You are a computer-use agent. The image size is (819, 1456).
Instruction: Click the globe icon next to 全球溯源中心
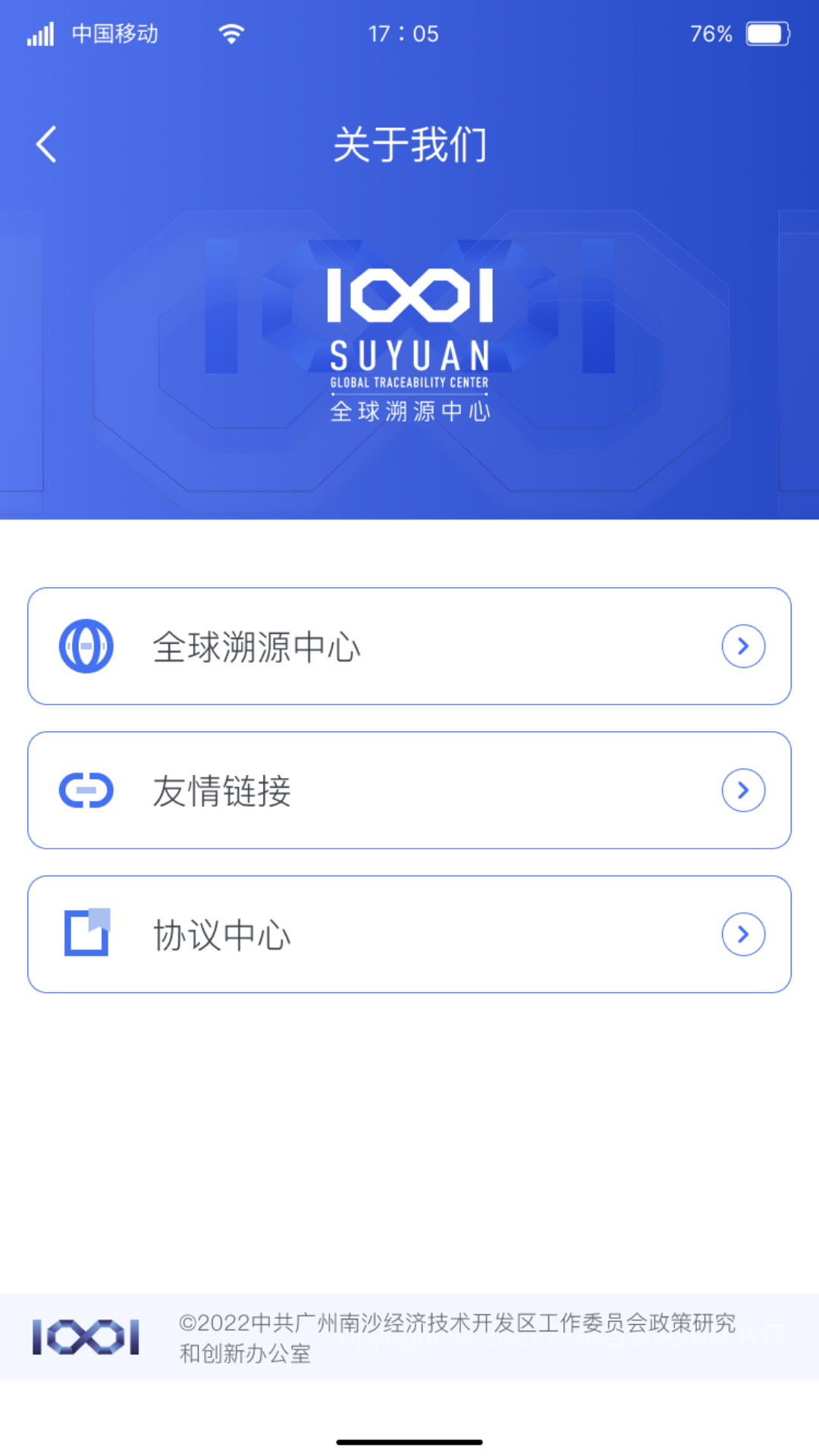pyautogui.click(x=85, y=645)
